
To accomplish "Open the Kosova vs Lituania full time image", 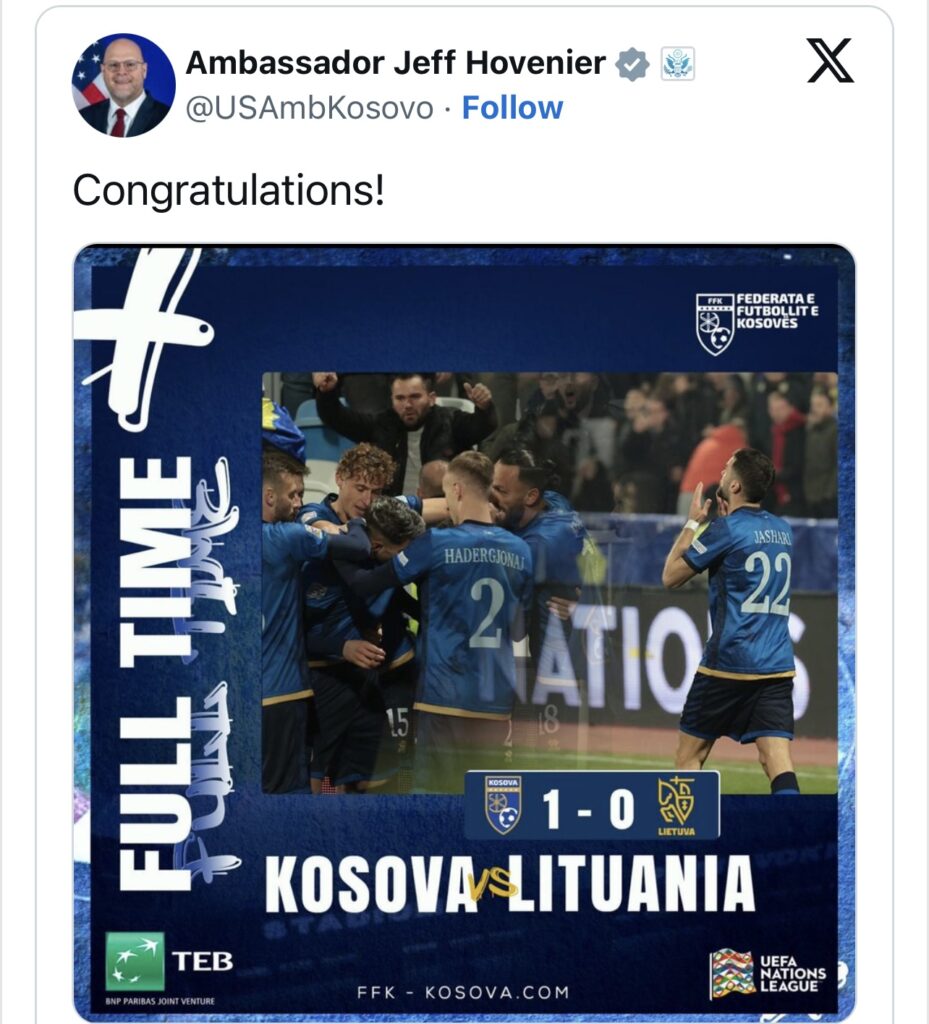I will coord(464,633).
